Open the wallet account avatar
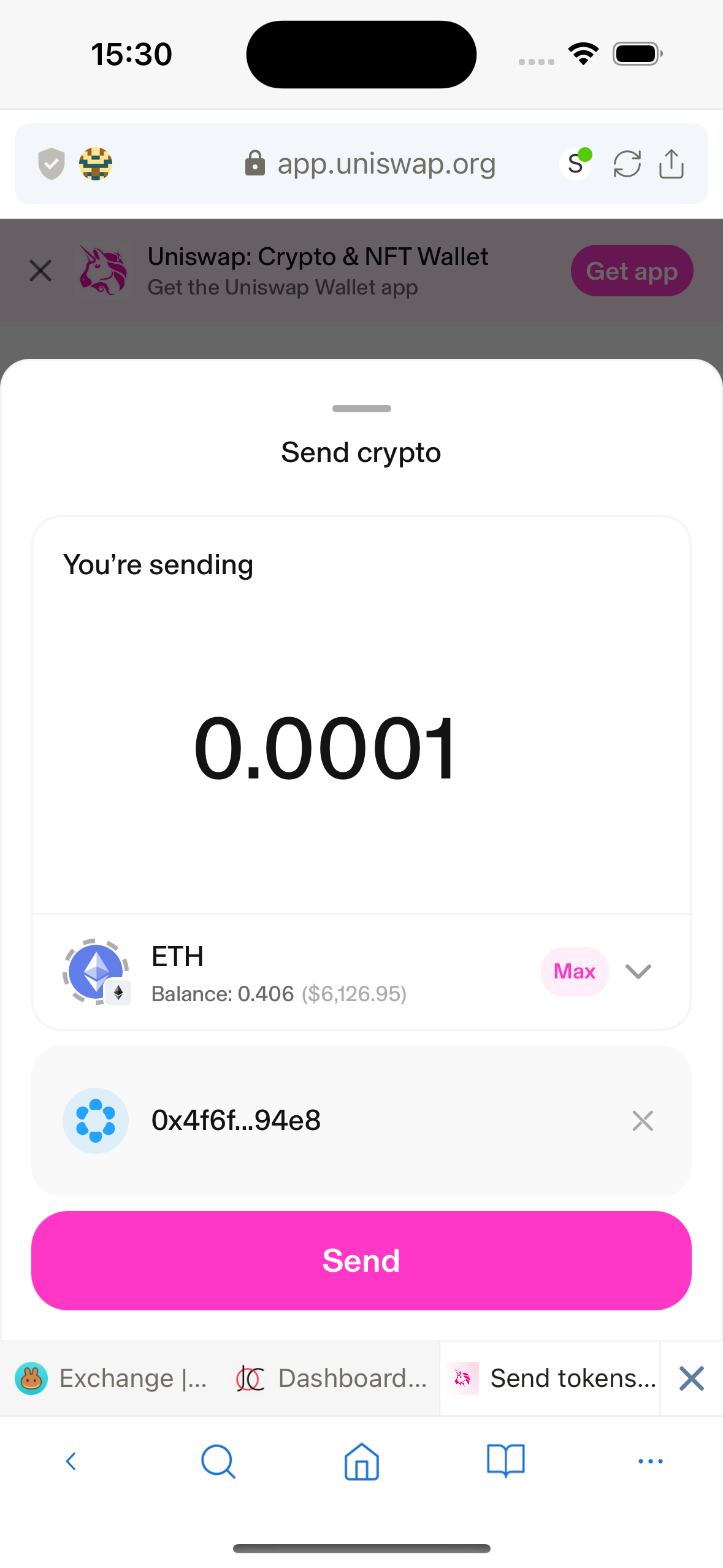 coord(96,164)
